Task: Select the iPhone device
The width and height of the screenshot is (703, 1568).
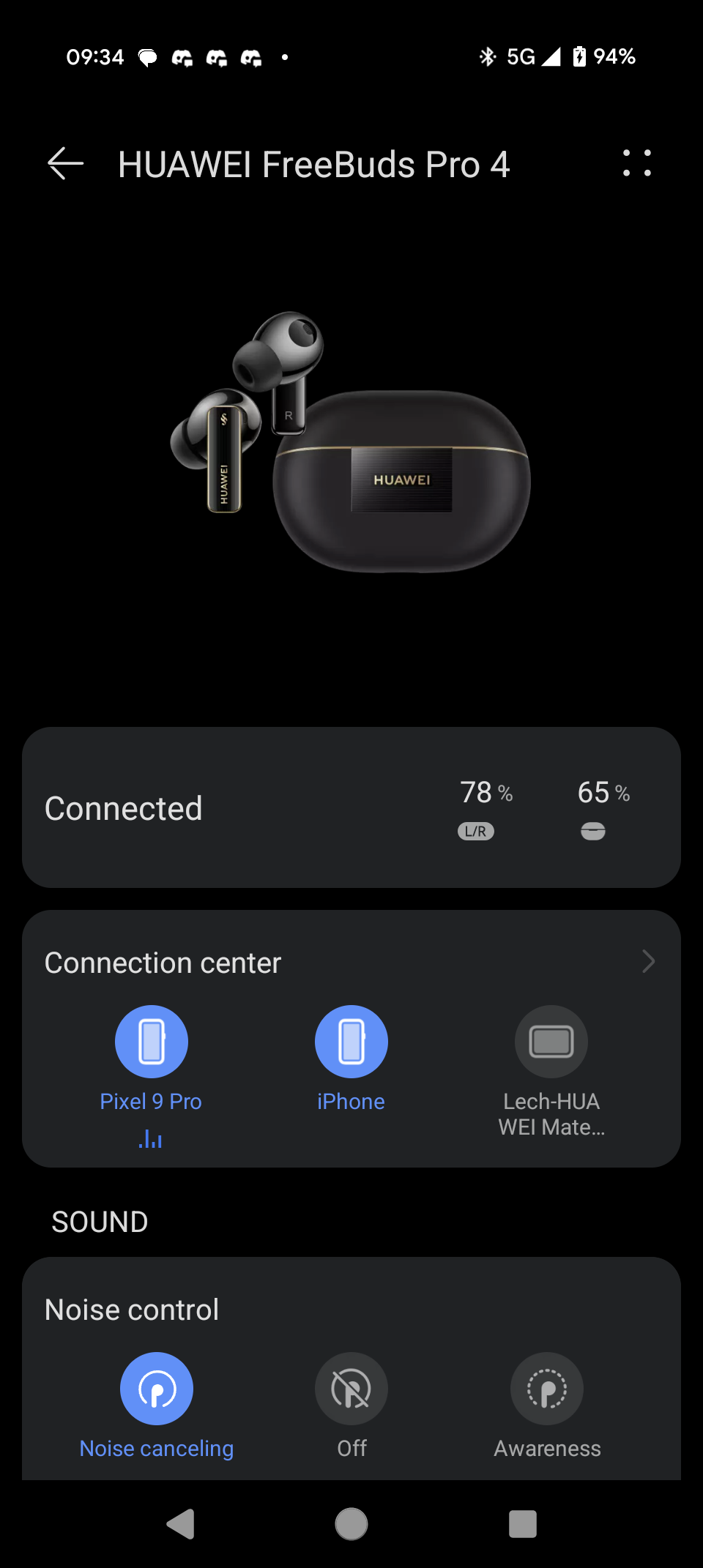Action: pyautogui.click(x=351, y=1042)
